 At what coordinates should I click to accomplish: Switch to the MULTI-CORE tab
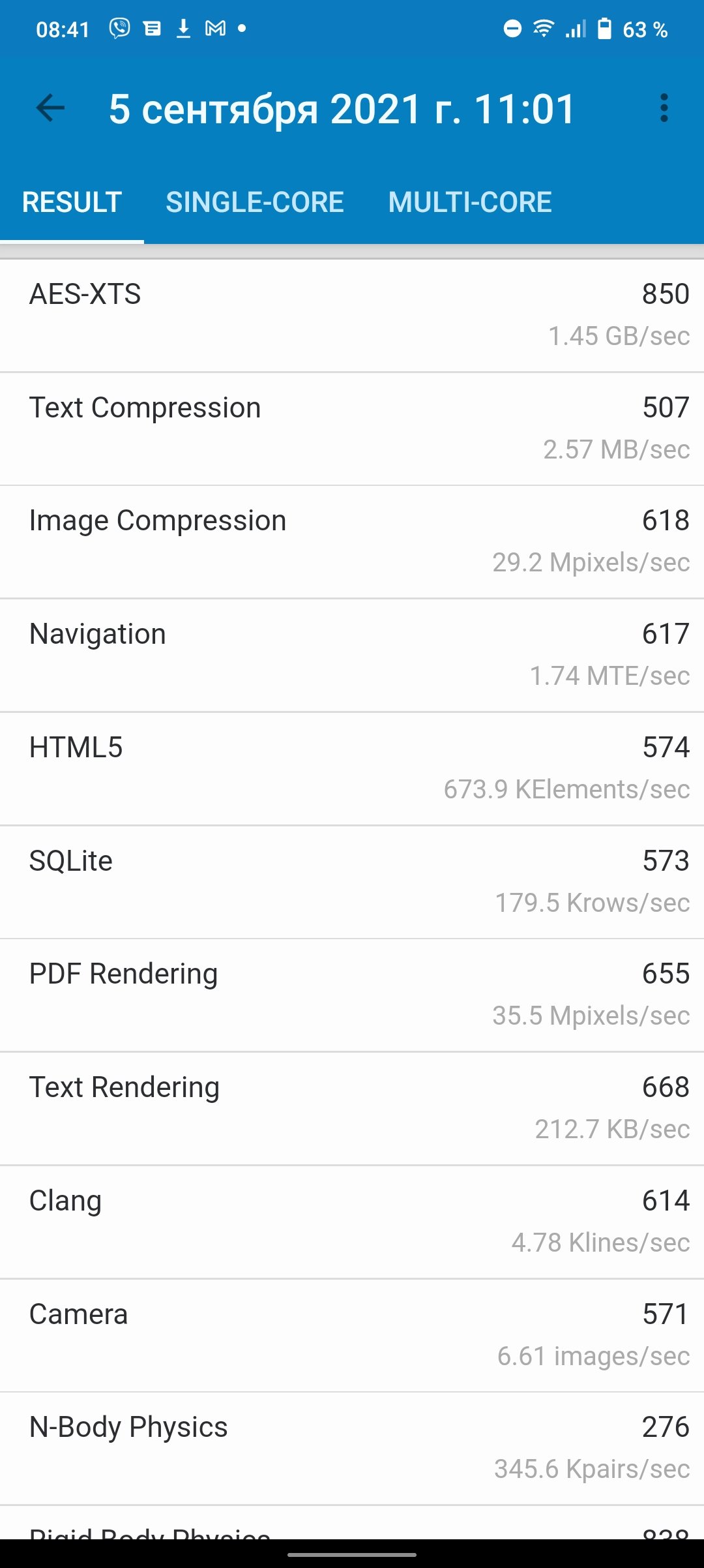point(470,202)
